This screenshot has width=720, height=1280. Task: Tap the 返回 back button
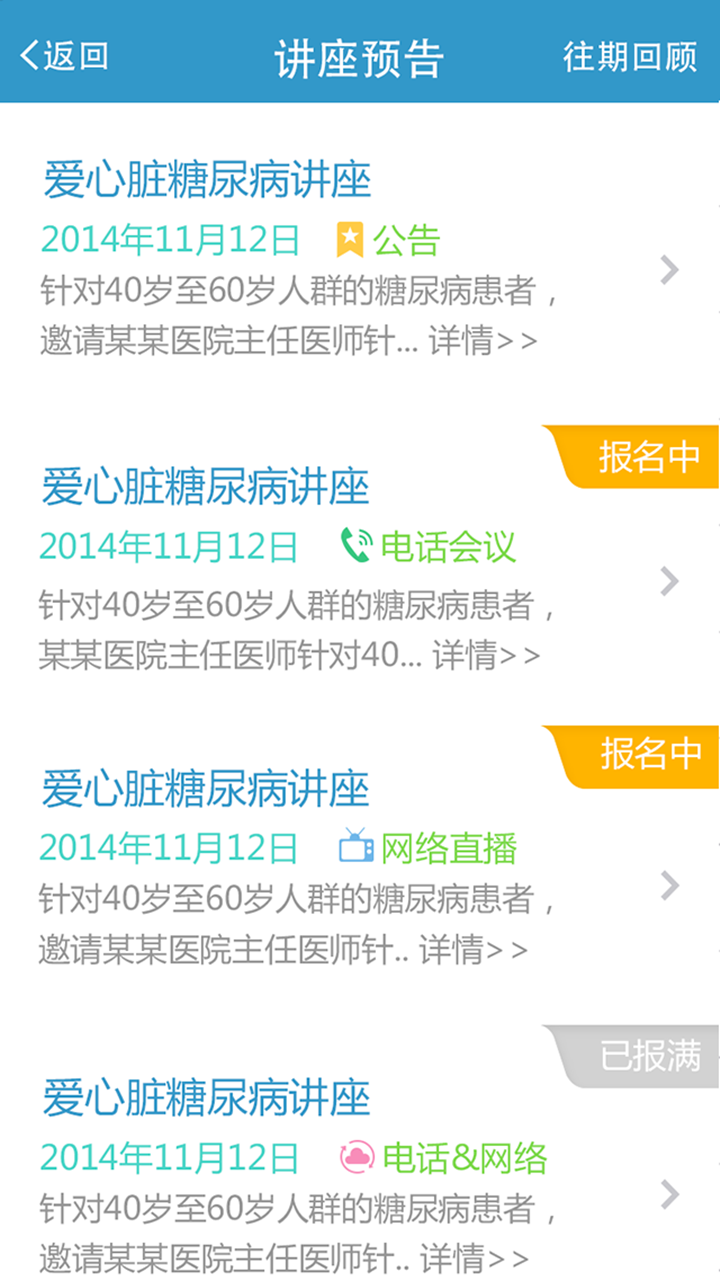(64, 56)
